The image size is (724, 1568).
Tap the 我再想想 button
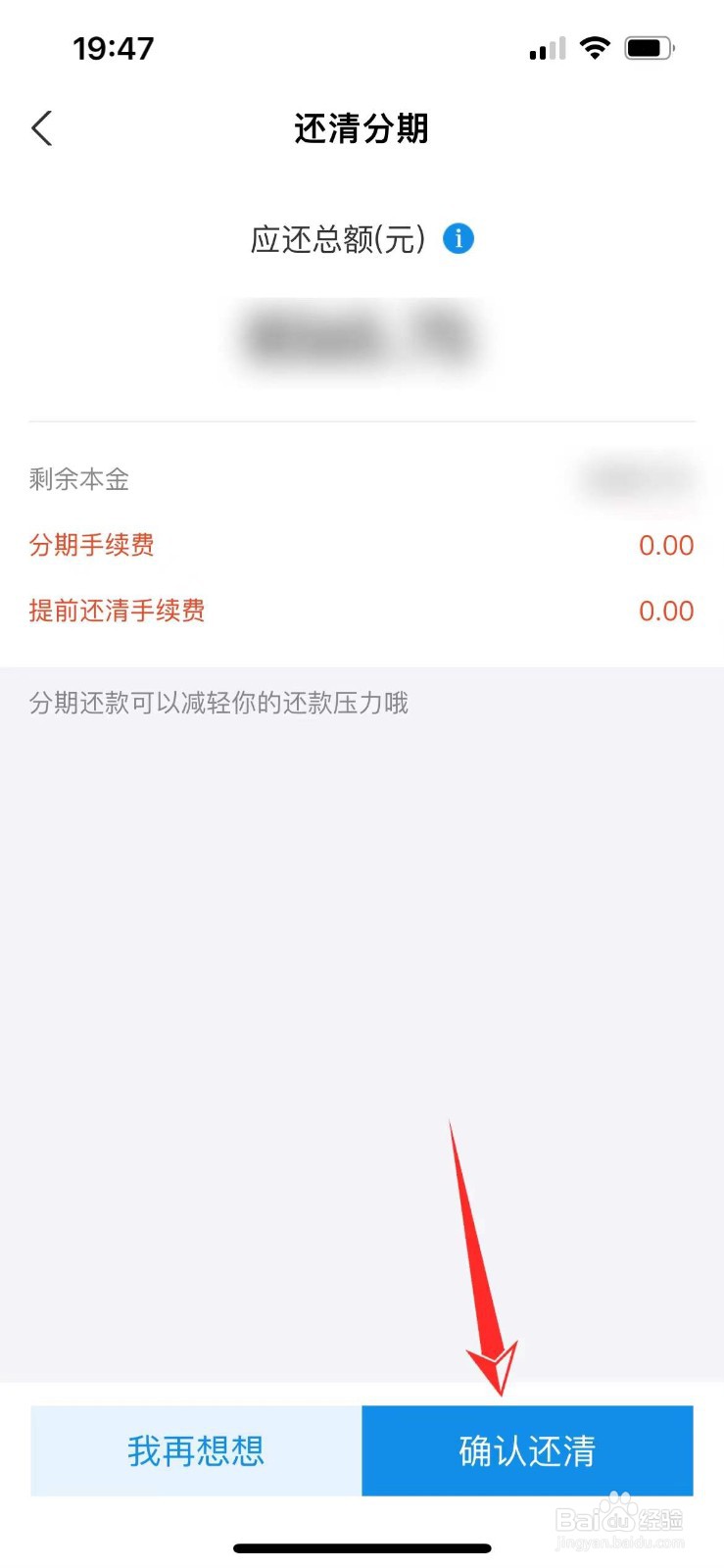coord(196,1450)
